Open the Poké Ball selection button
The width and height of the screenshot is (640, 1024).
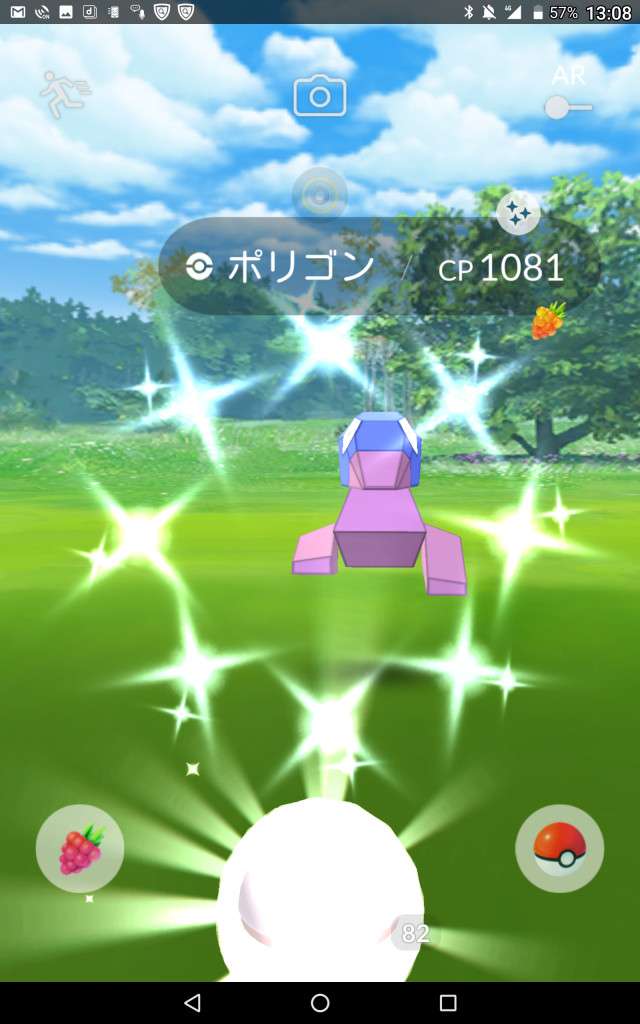559,849
